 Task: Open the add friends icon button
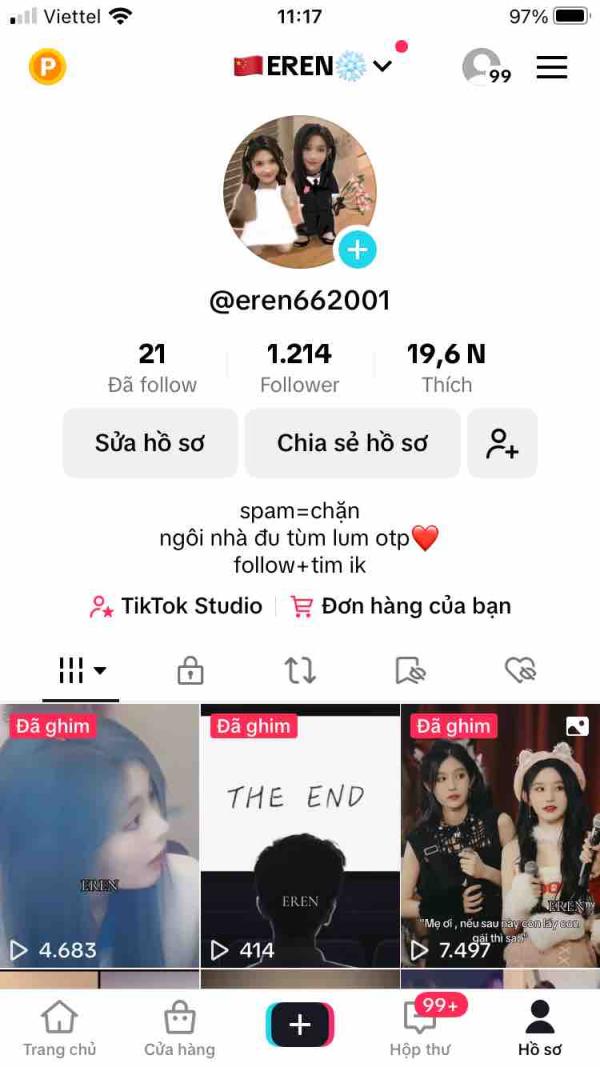(502, 443)
